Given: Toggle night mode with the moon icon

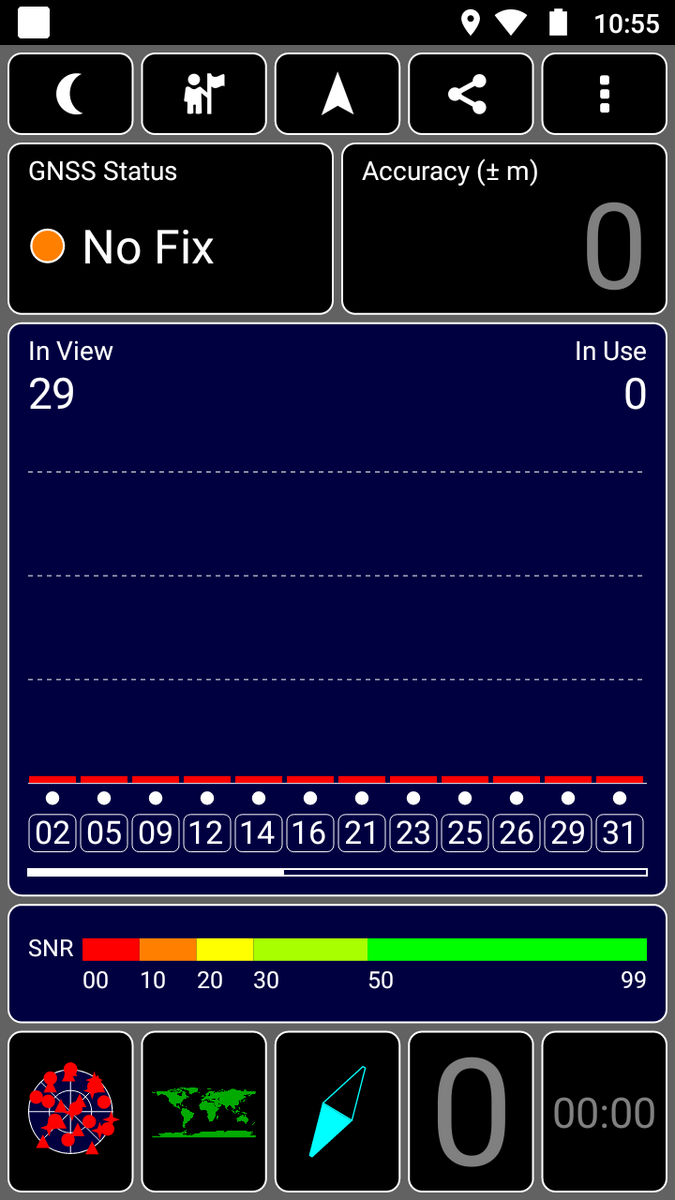Looking at the screenshot, I should (x=71, y=94).
